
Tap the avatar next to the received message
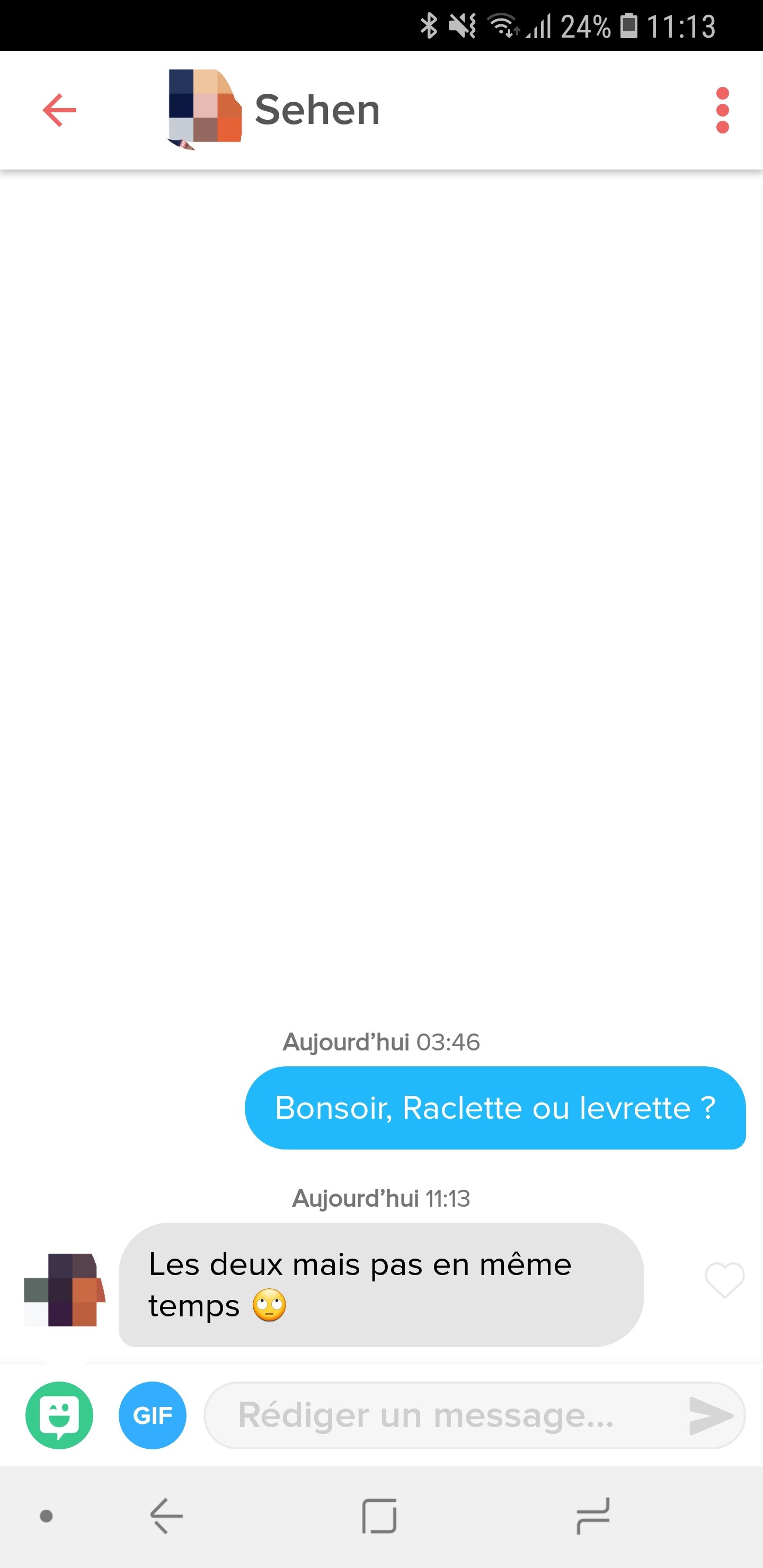tap(65, 1289)
